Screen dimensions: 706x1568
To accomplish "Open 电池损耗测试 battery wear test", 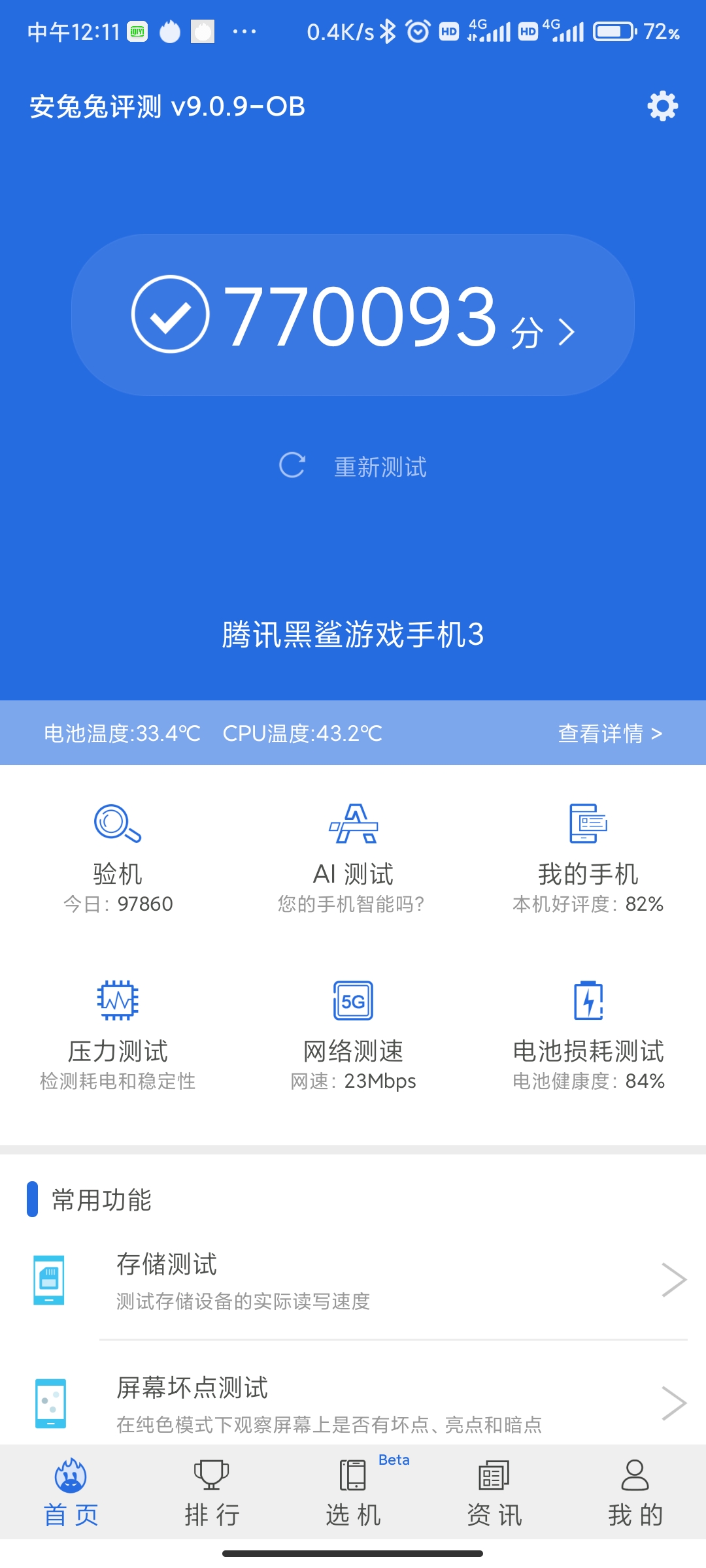I will 588,1034.
